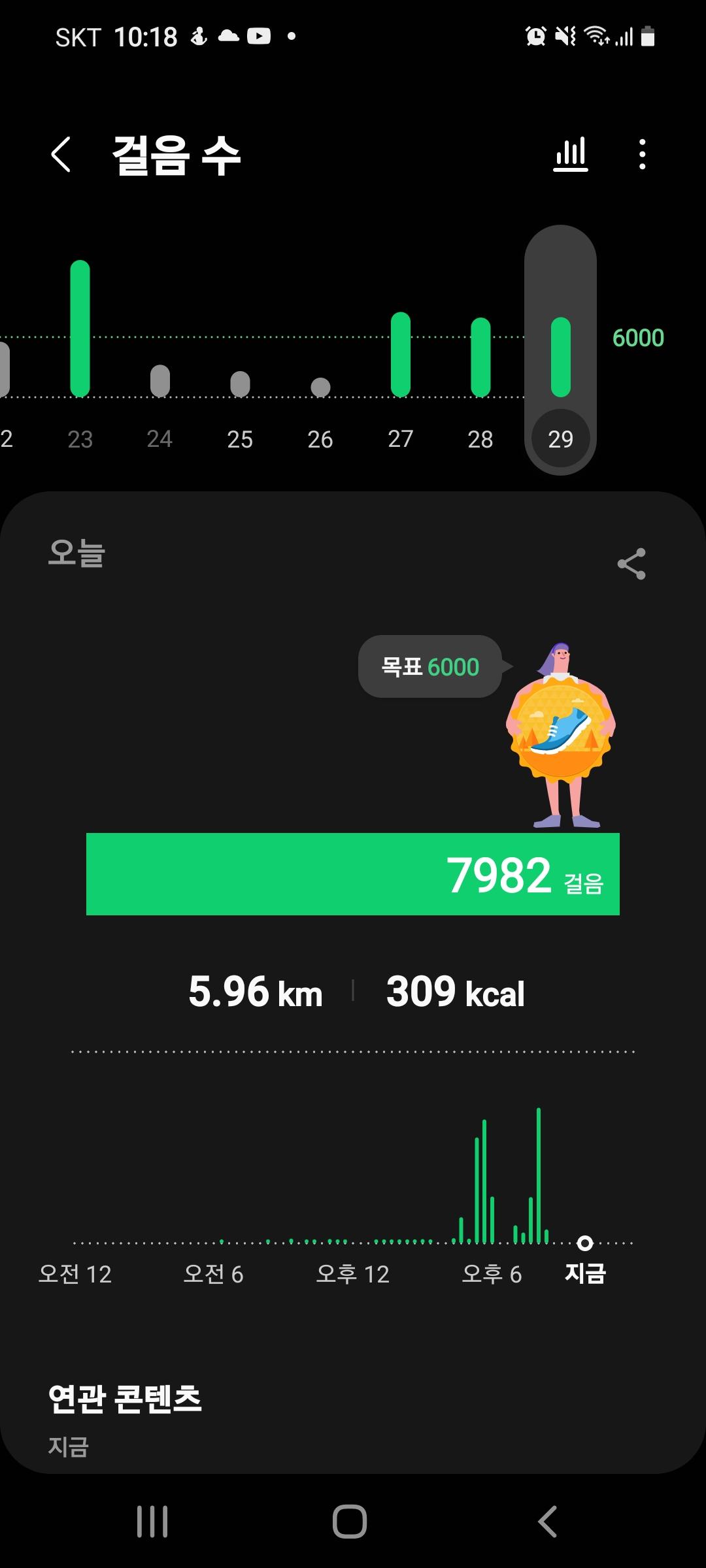This screenshot has height=1568, width=706.
Task: Share today's step count
Action: click(x=631, y=564)
